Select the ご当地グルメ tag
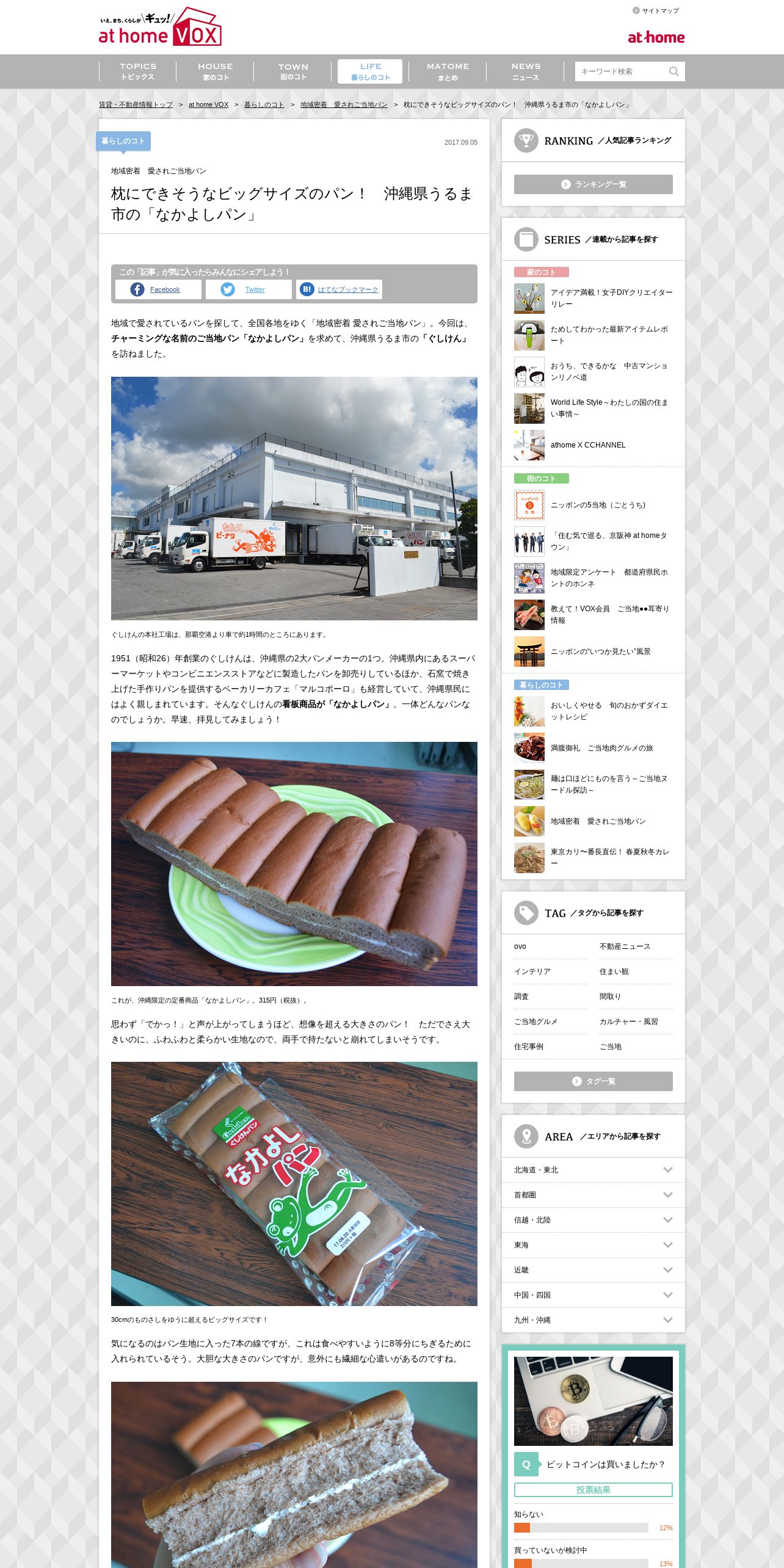Image resolution: width=784 pixels, height=1568 pixels. pyautogui.click(x=535, y=1022)
